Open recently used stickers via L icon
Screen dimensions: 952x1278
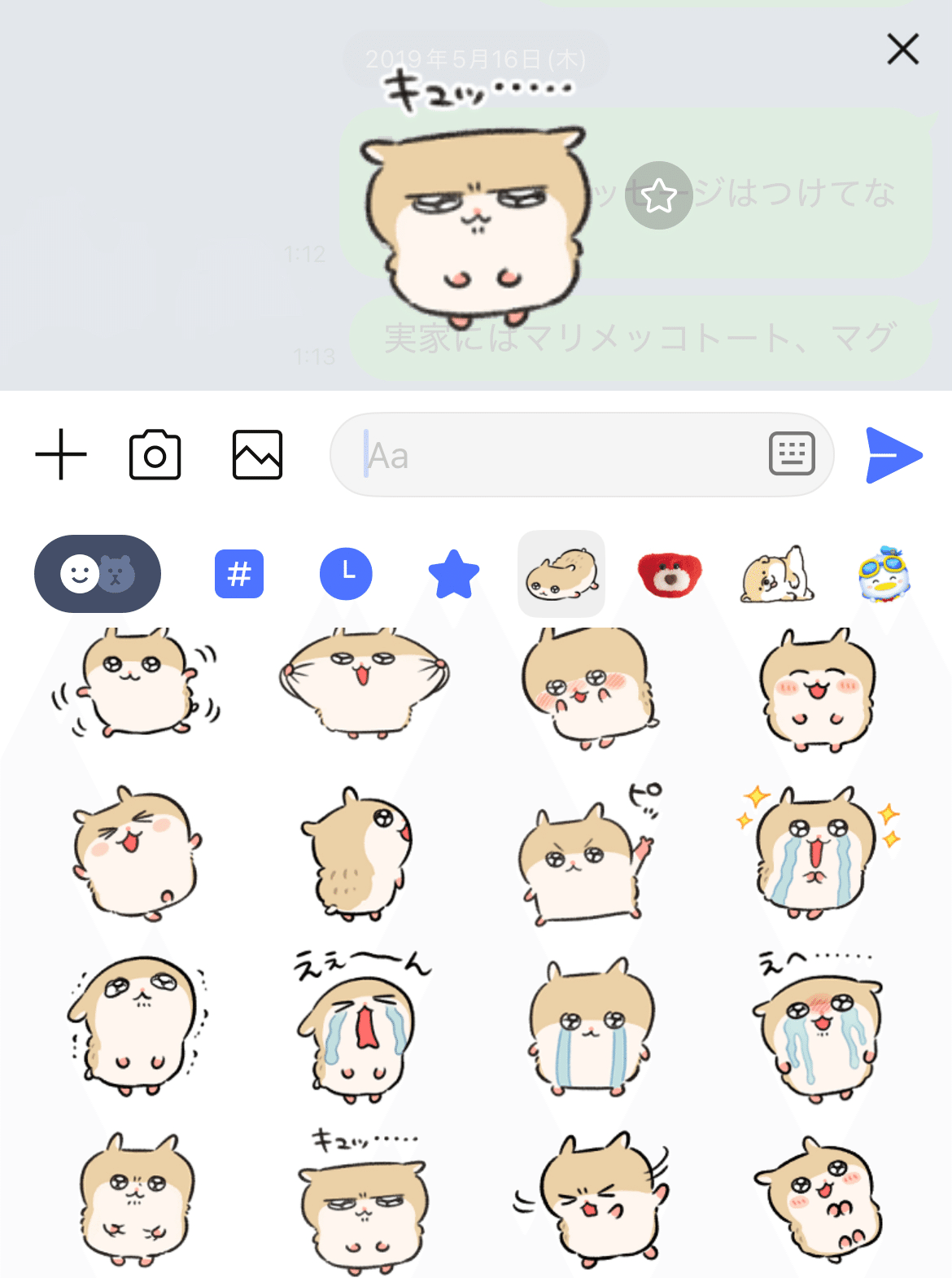click(x=346, y=573)
